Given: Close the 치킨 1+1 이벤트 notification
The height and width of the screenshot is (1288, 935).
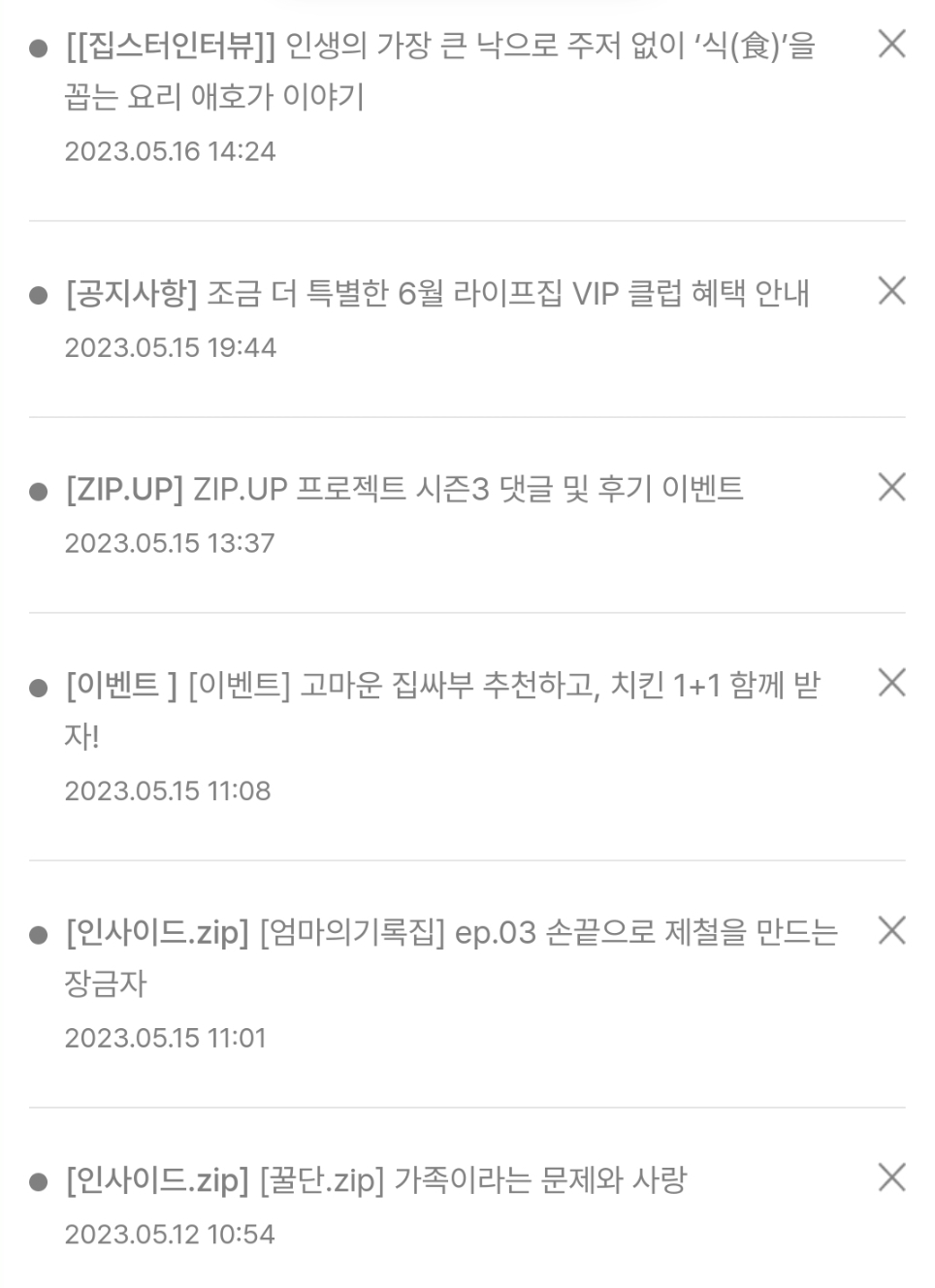Looking at the screenshot, I should coord(891,683).
